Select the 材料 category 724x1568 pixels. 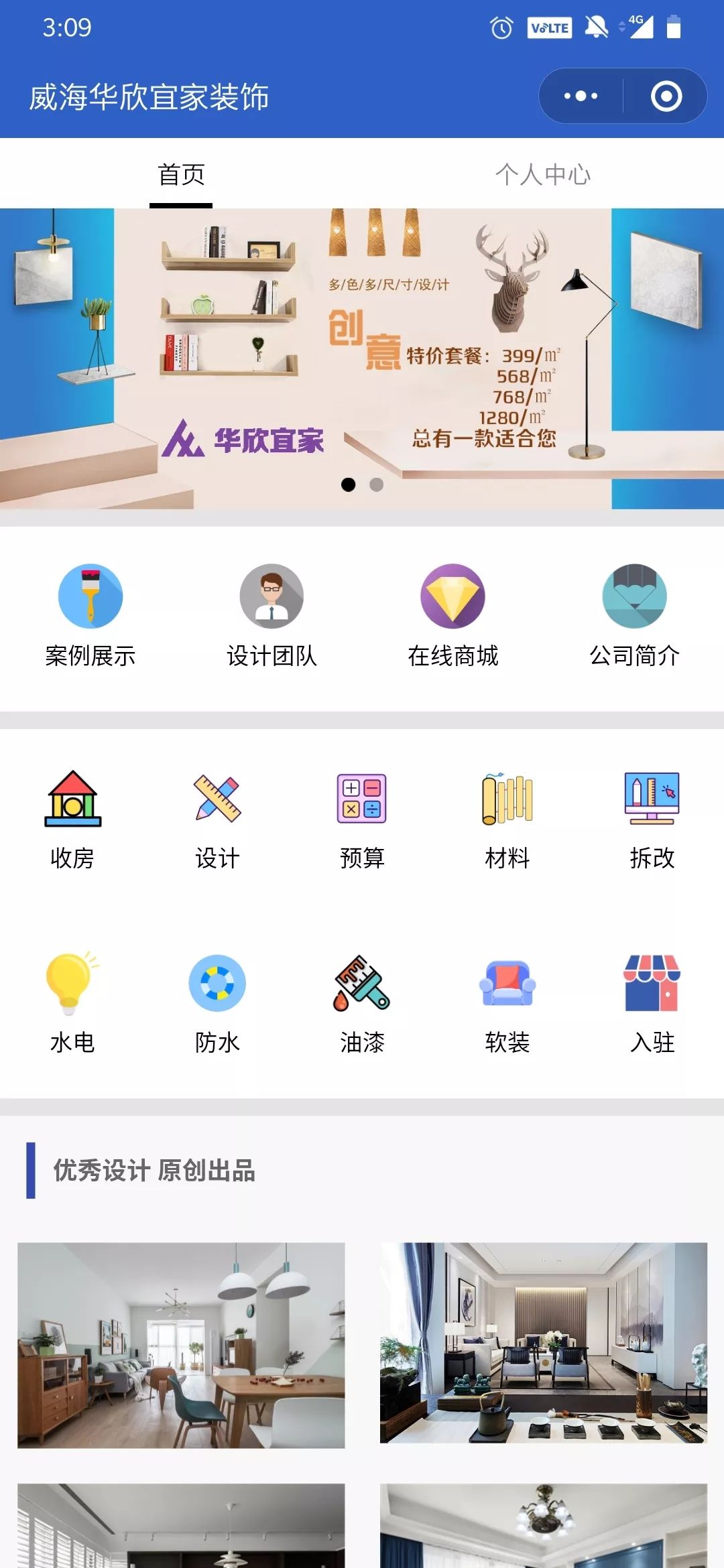(x=507, y=819)
